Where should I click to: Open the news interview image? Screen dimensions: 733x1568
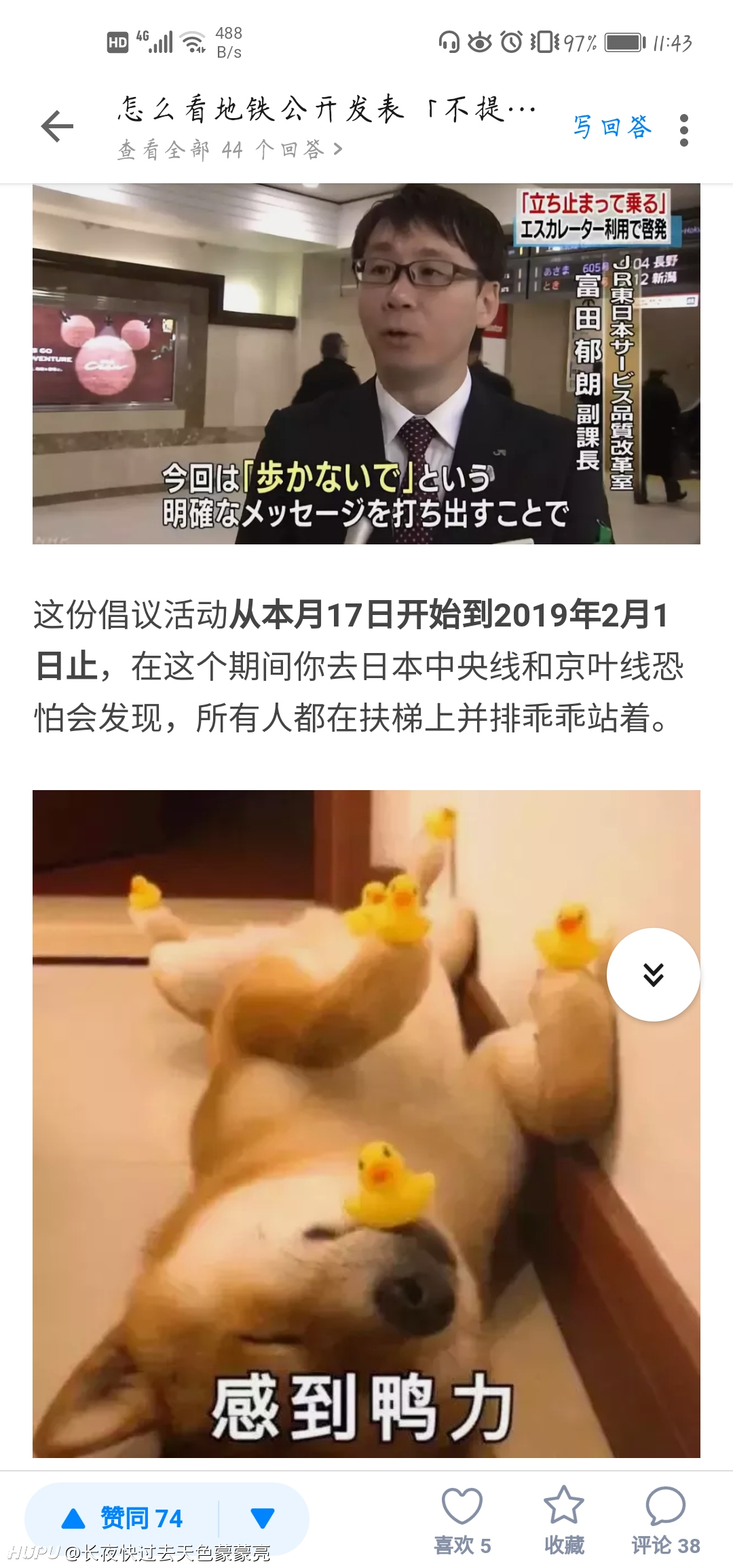[366, 364]
